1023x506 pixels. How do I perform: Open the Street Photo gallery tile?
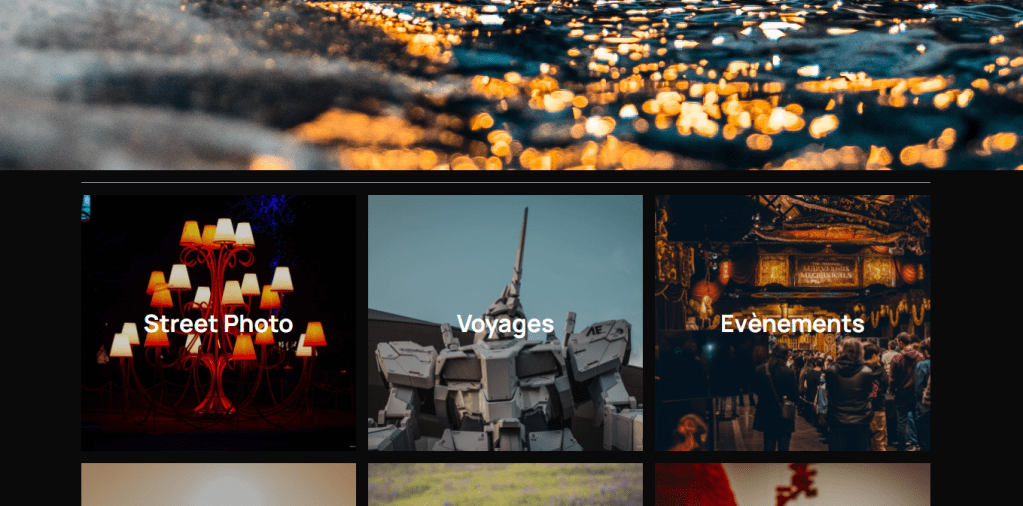click(218, 323)
